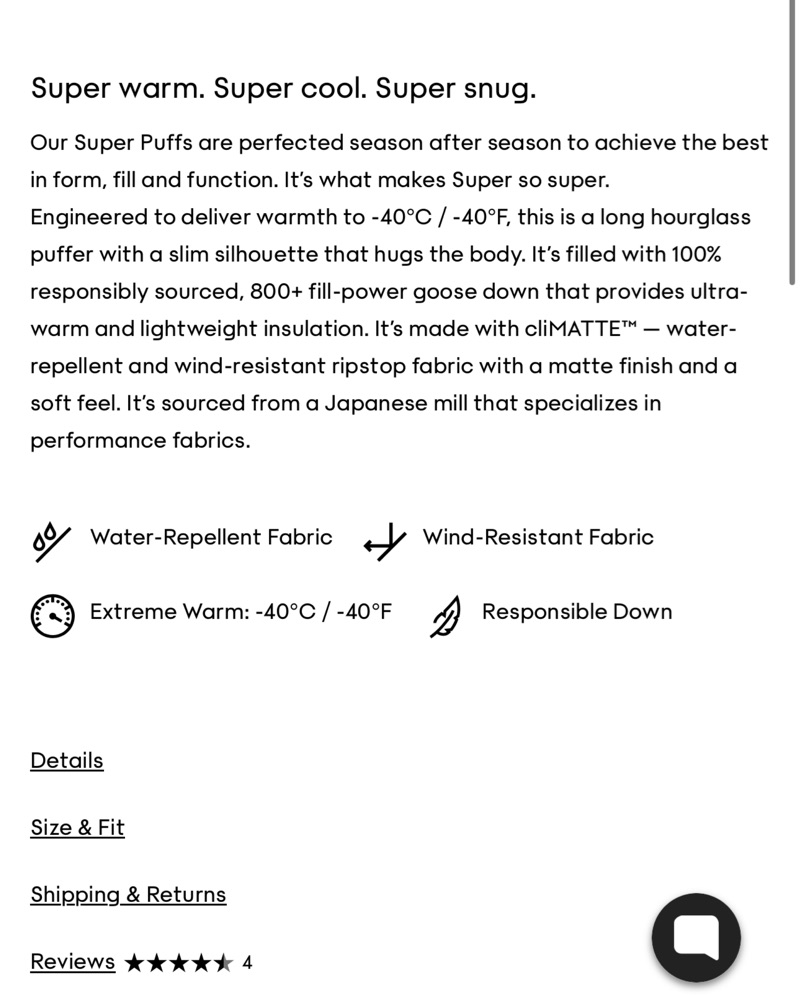
Task: Open the Size & Fit link
Action: 78,827
